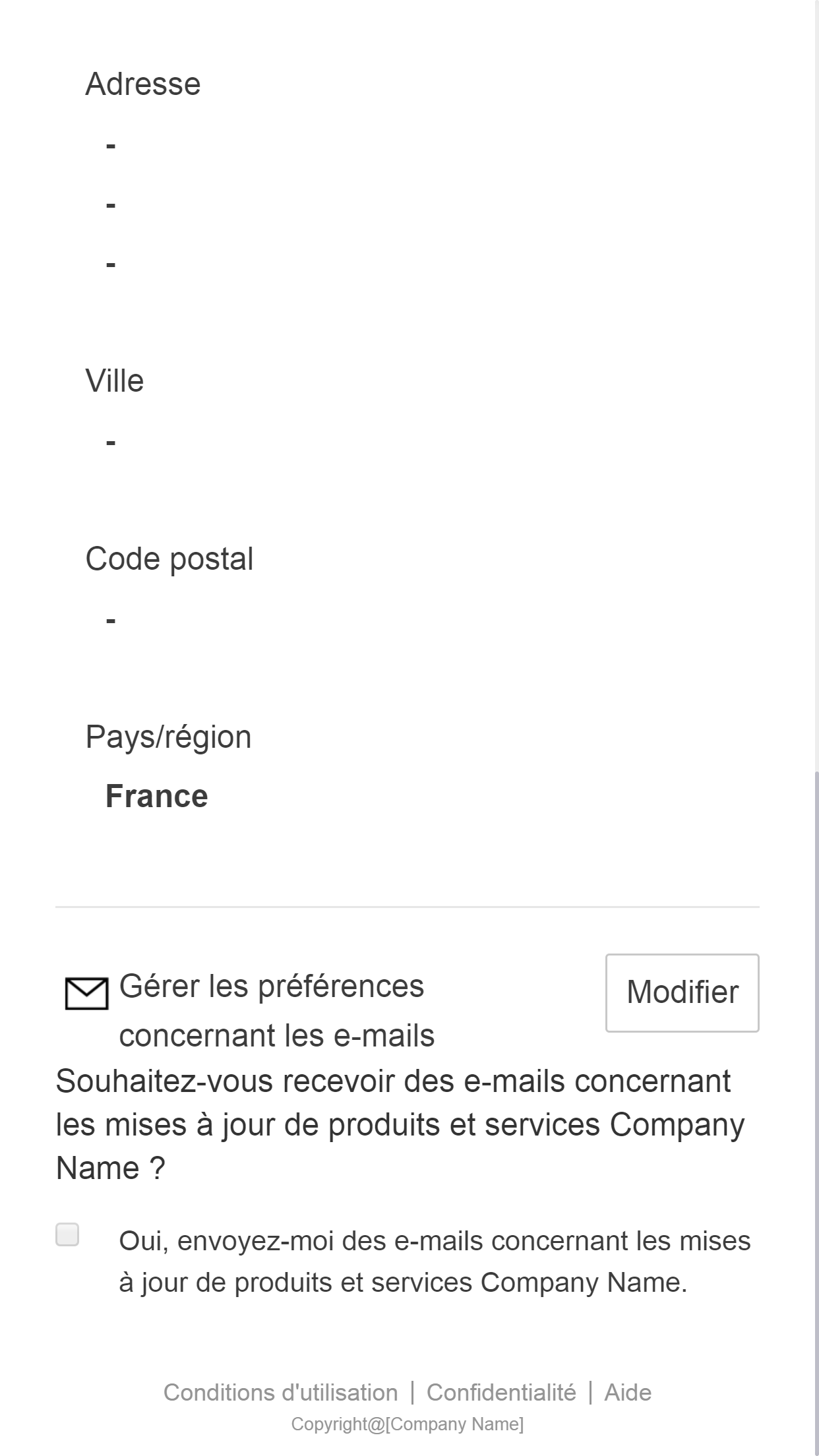819x1456 pixels.
Task: Click the Adresse section label
Action: click(142, 82)
